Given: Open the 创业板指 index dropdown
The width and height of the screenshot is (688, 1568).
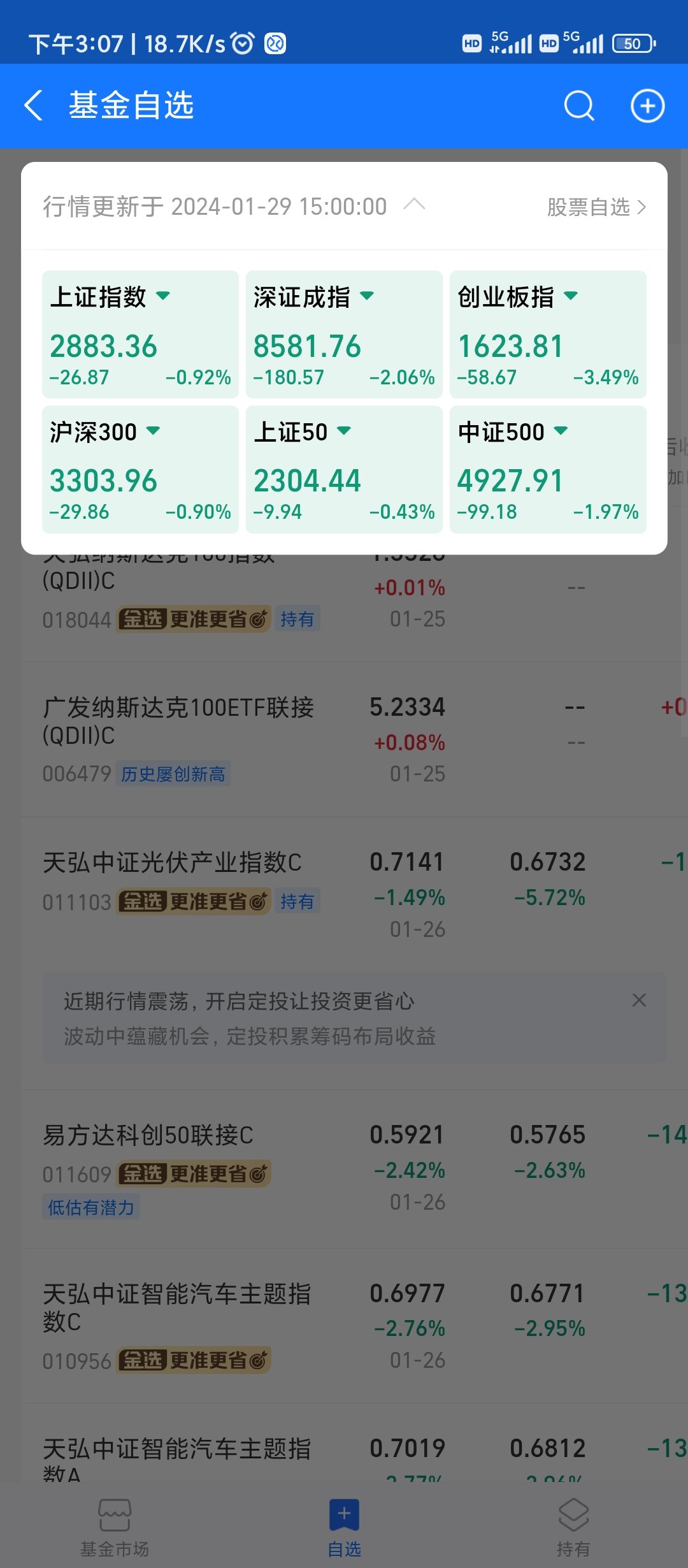Looking at the screenshot, I should 571,296.
